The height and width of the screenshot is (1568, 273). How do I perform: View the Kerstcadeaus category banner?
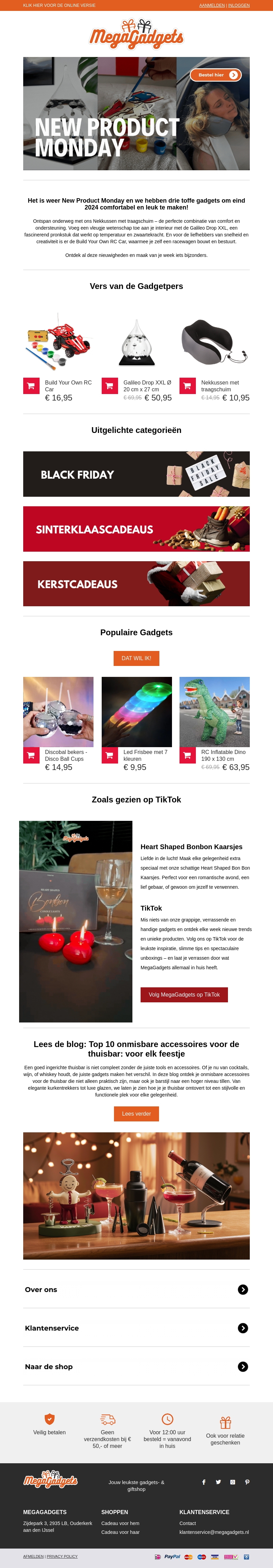pos(136,584)
